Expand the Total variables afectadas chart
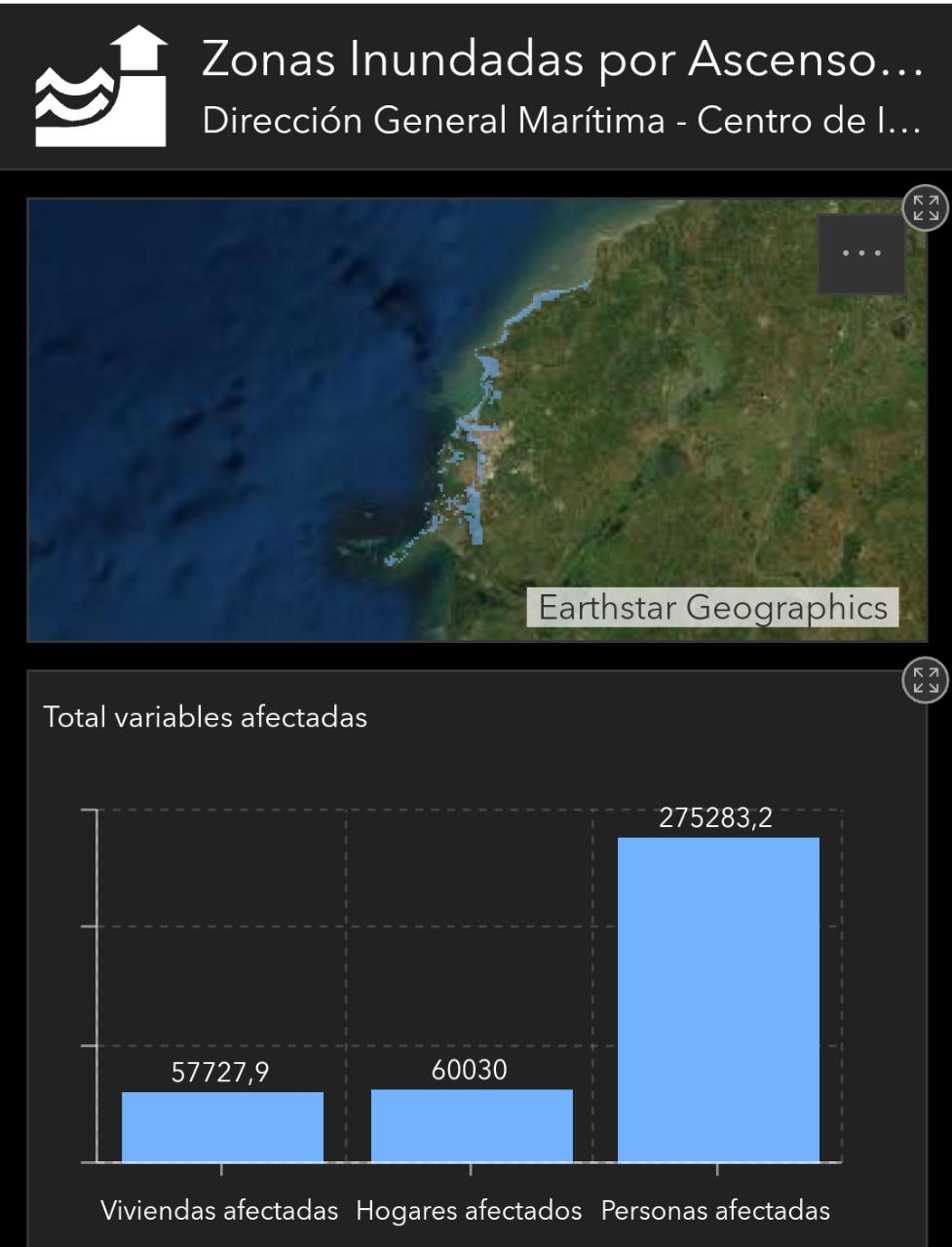 coord(925,680)
